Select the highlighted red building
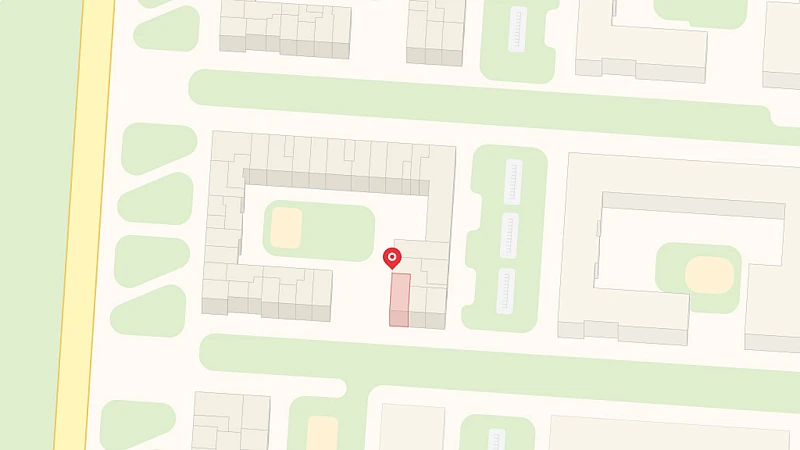This screenshot has width=800, height=450. 400,298
